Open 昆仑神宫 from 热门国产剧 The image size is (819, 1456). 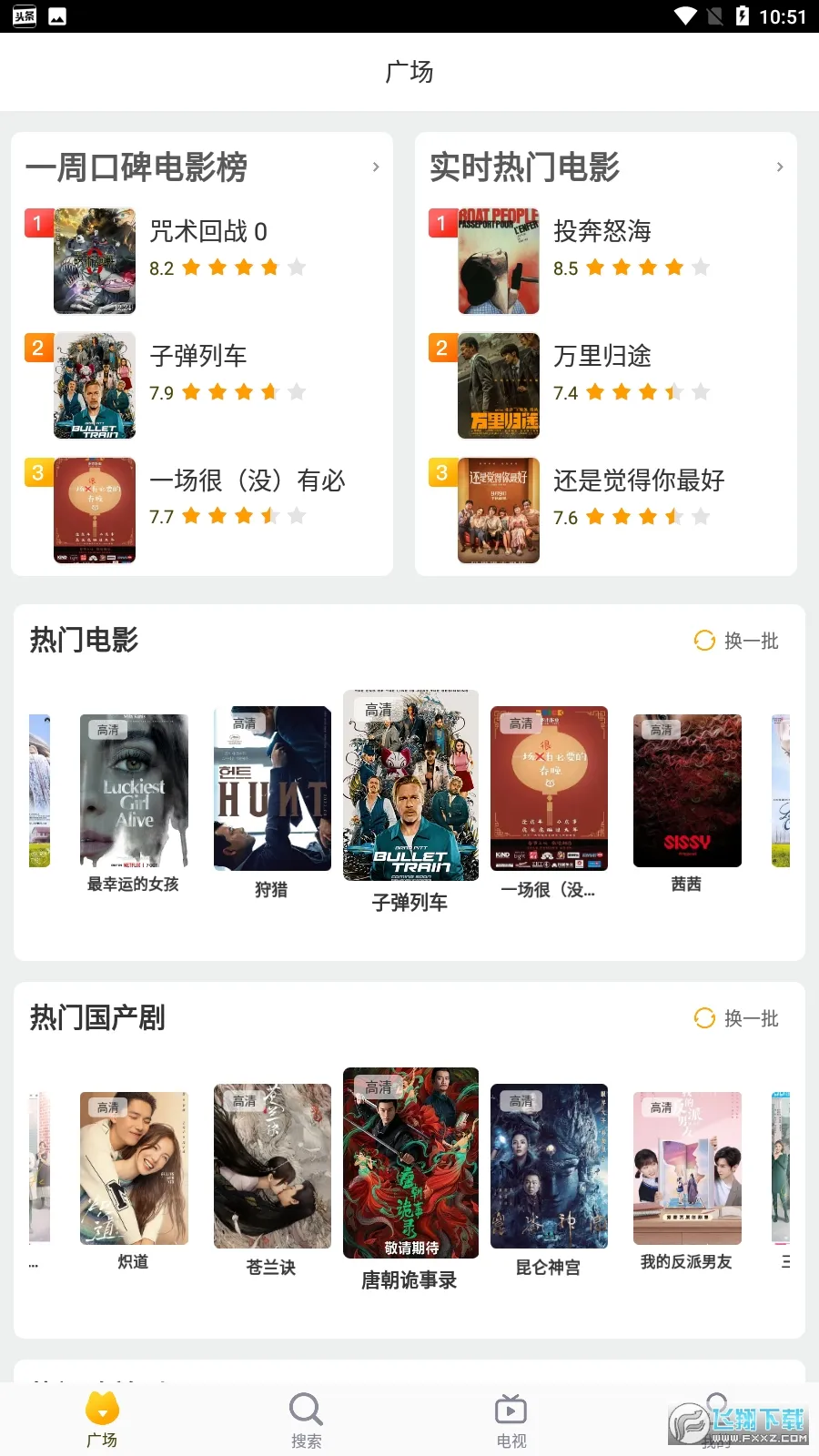click(549, 1165)
